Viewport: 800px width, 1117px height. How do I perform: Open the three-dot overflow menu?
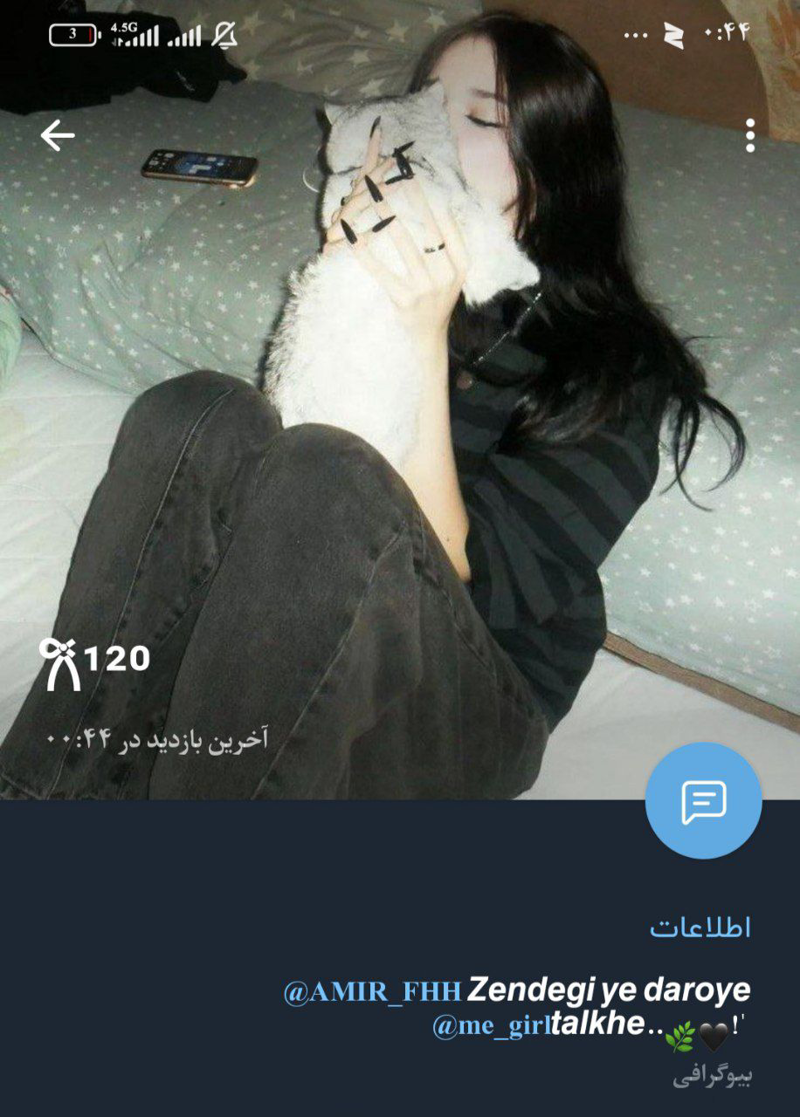coord(750,135)
